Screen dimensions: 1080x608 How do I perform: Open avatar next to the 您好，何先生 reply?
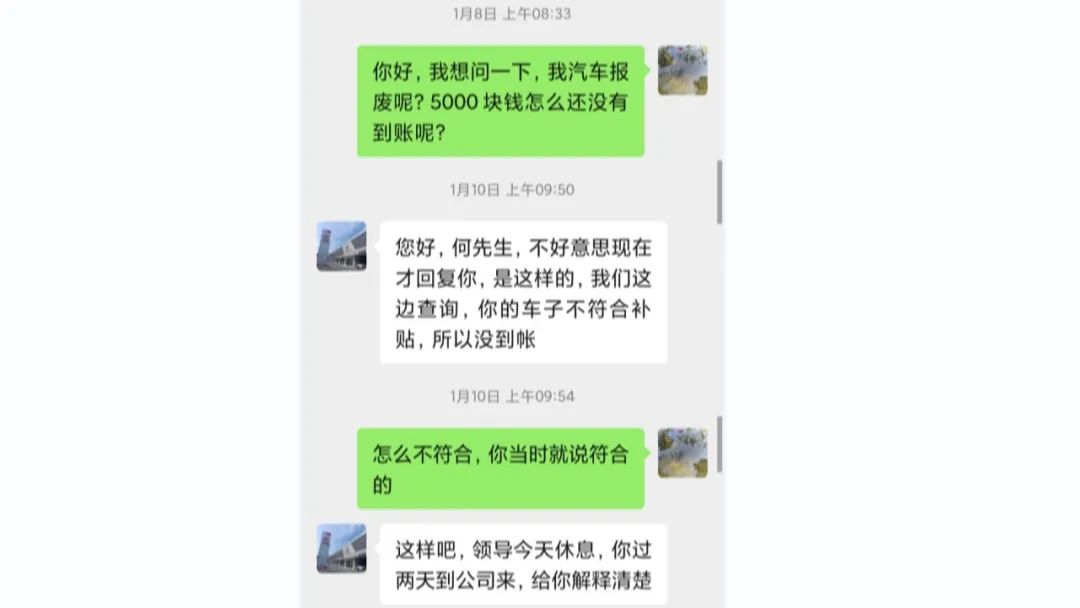tap(341, 246)
